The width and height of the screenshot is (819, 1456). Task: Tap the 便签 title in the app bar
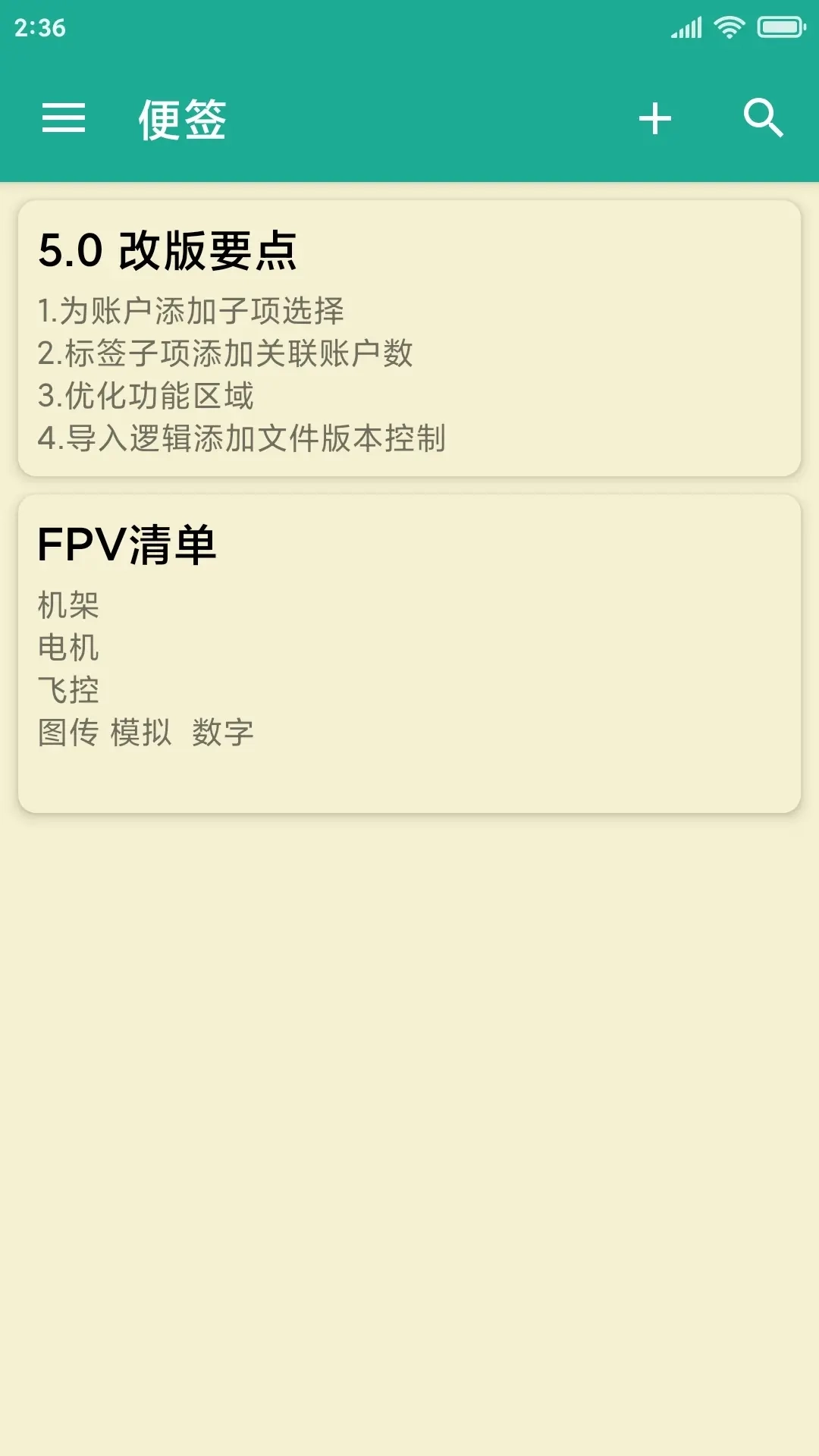[x=180, y=118]
